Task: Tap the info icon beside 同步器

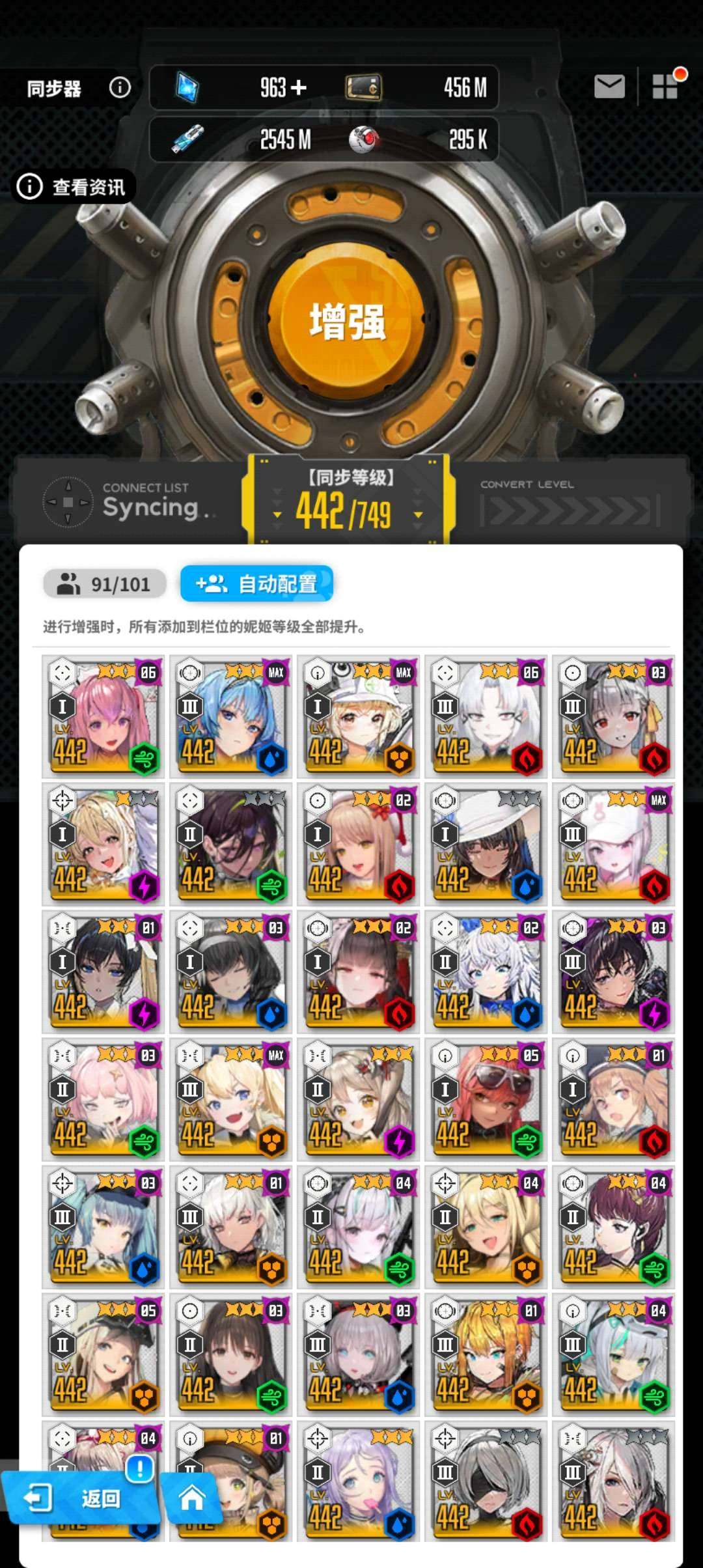Action: point(120,87)
